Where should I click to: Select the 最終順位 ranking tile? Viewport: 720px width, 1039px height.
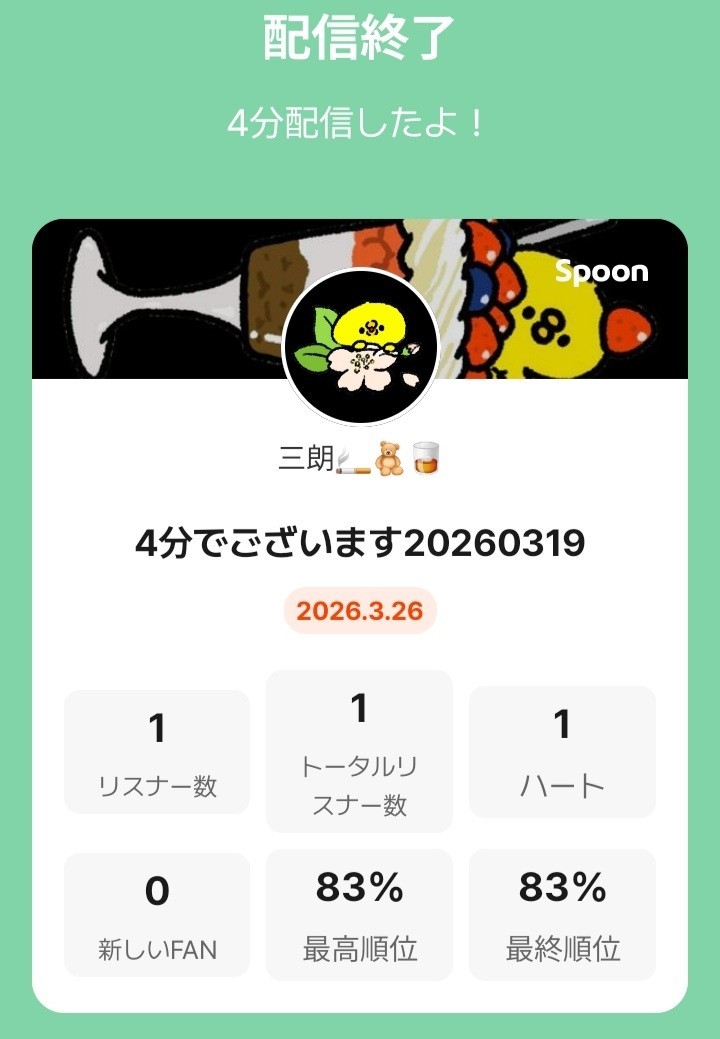pos(561,913)
